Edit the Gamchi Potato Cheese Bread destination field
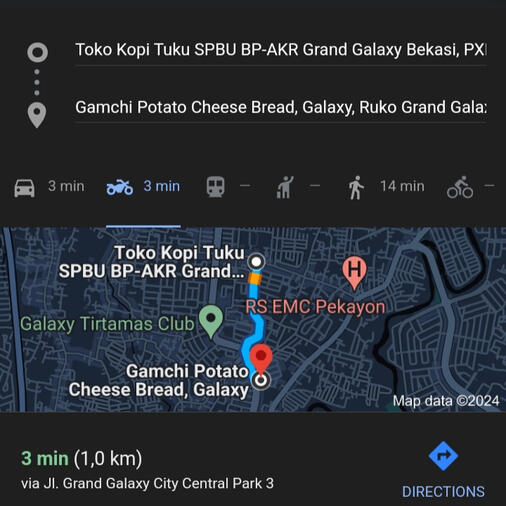Viewport: 506px width, 506px height. (281, 107)
